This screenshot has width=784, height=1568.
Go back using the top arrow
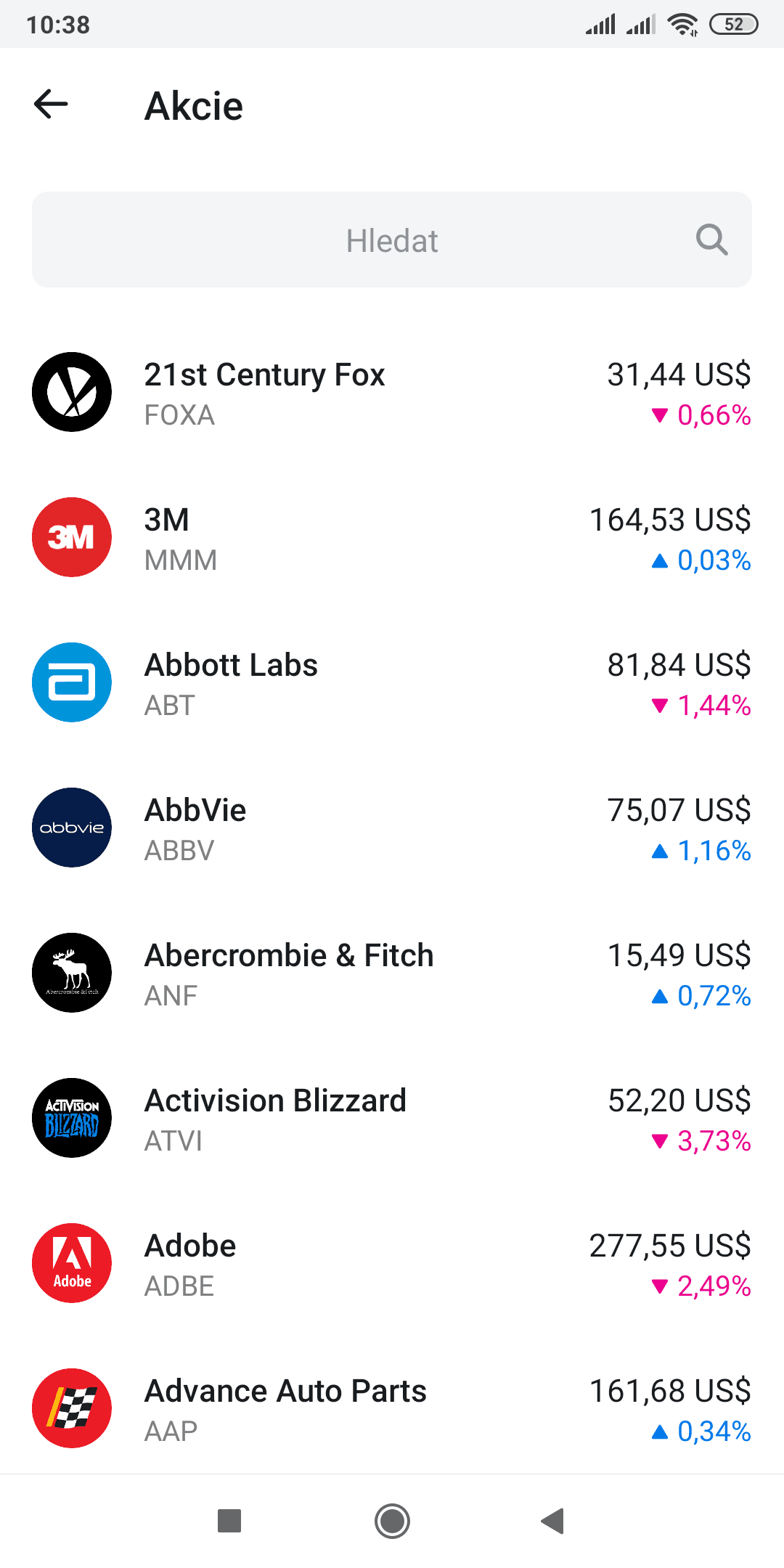[51, 105]
